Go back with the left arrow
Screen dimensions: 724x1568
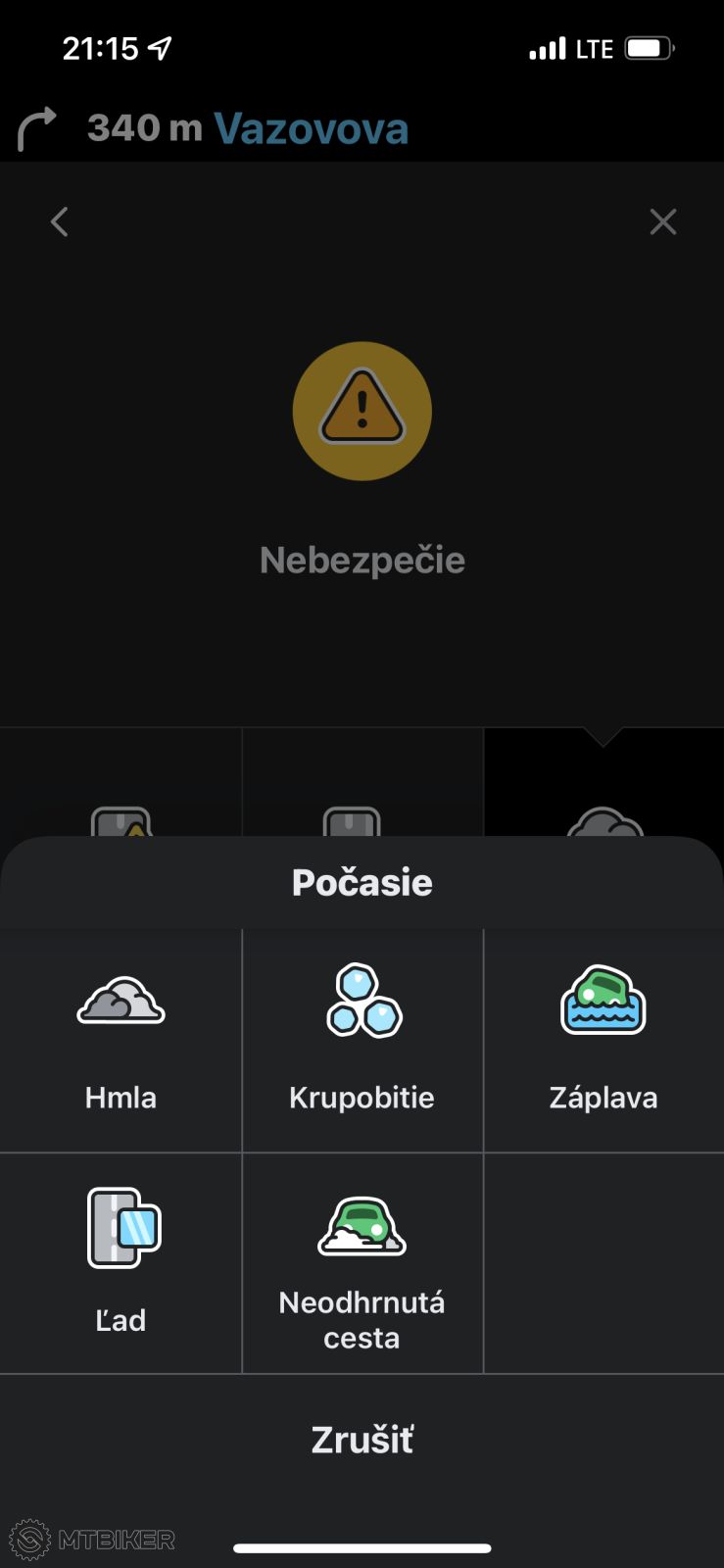(x=60, y=221)
